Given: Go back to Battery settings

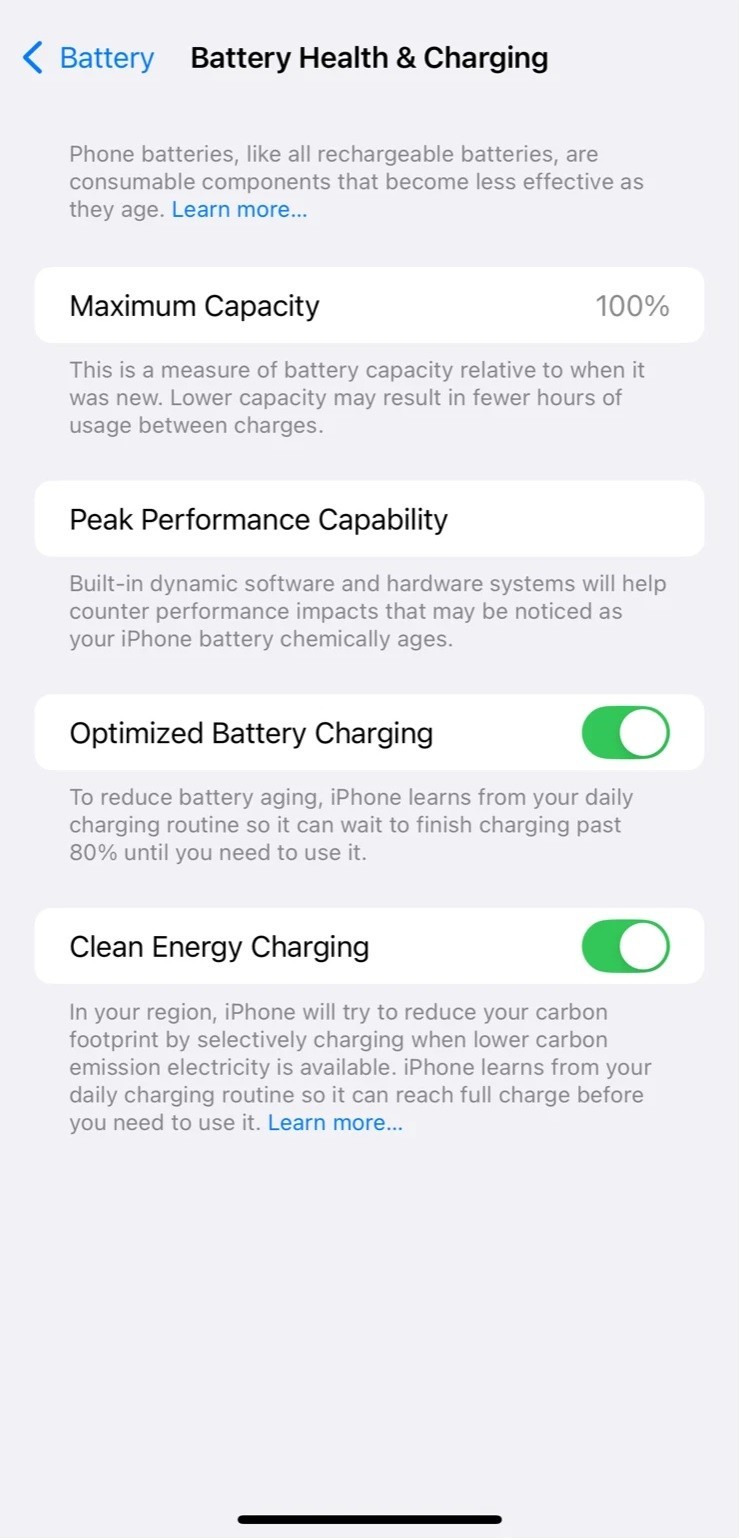Looking at the screenshot, I should coord(88,58).
